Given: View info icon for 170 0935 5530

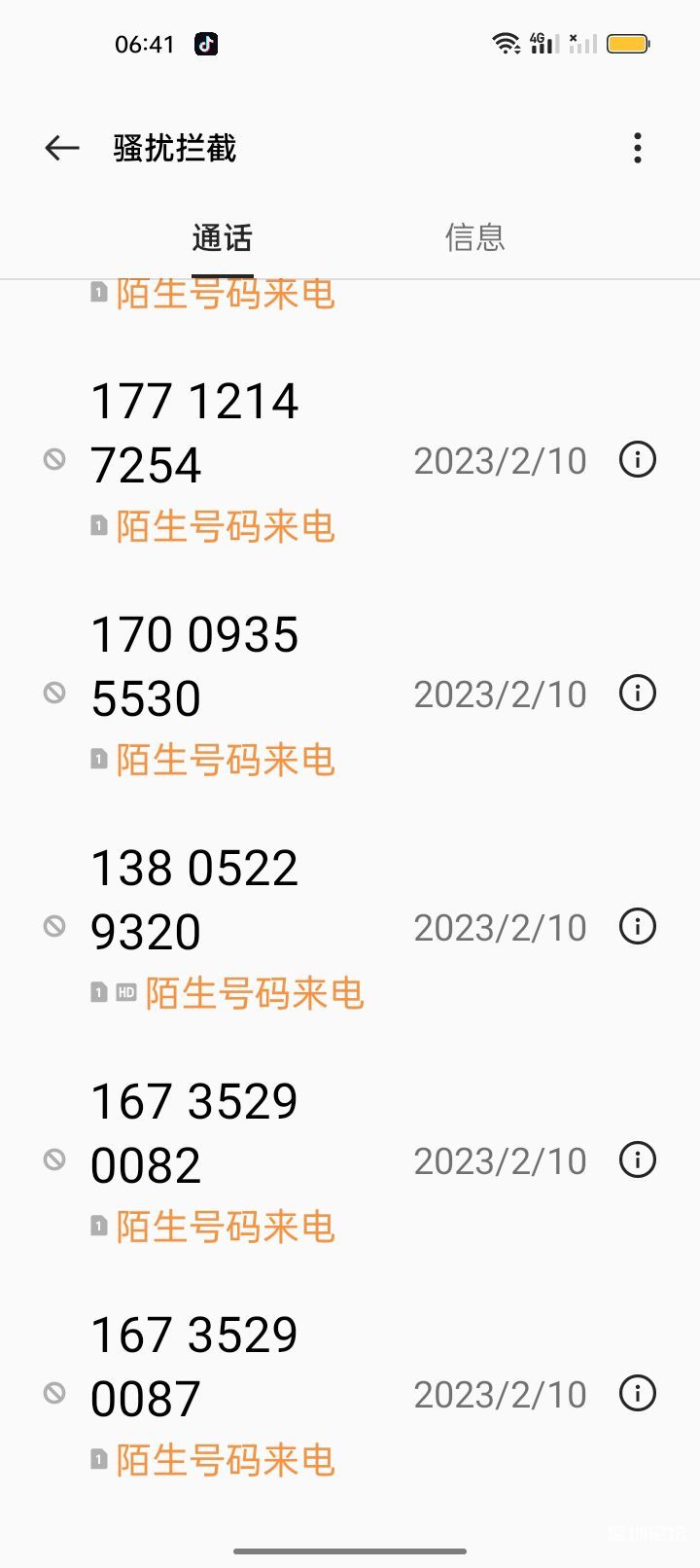Looking at the screenshot, I should tap(638, 694).
